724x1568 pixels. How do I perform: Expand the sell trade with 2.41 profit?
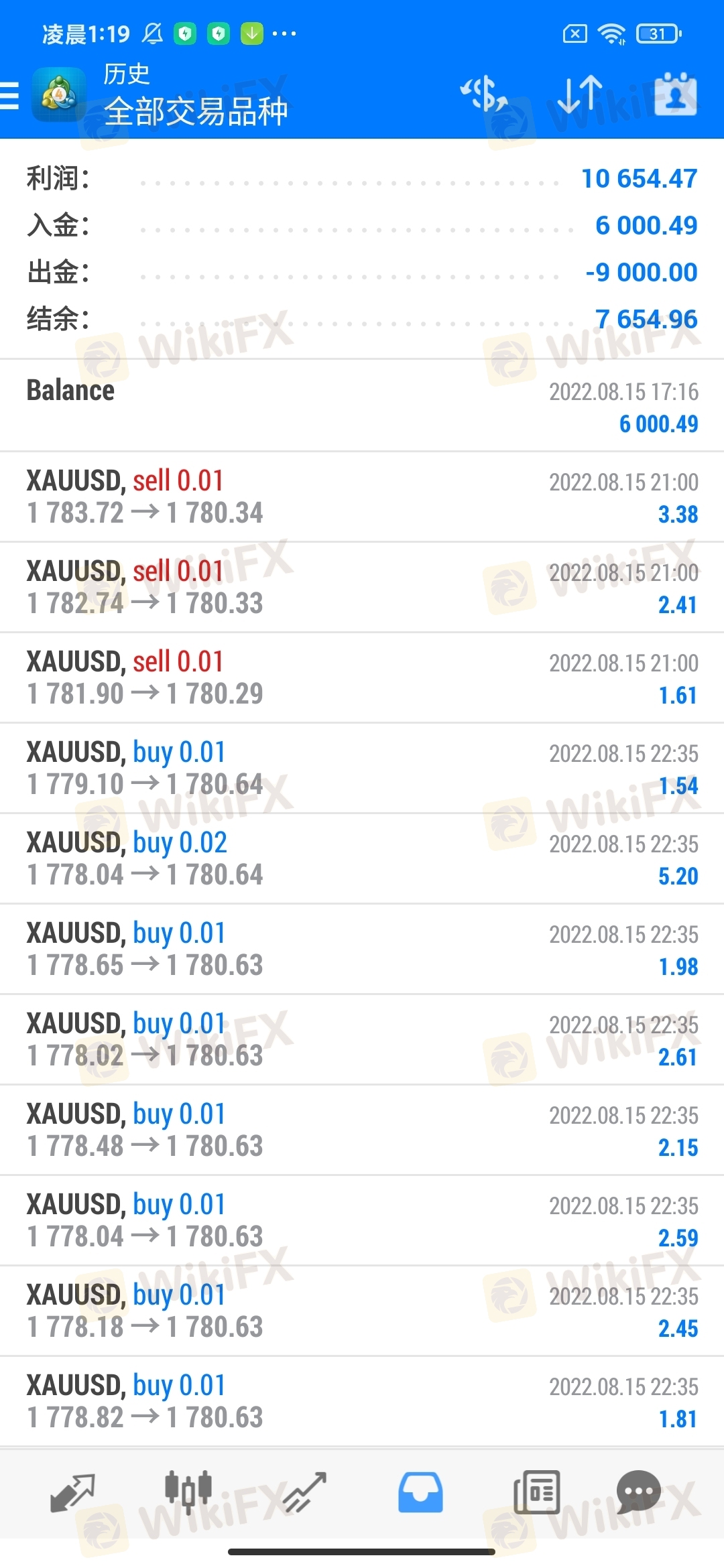[x=362, y=587]
